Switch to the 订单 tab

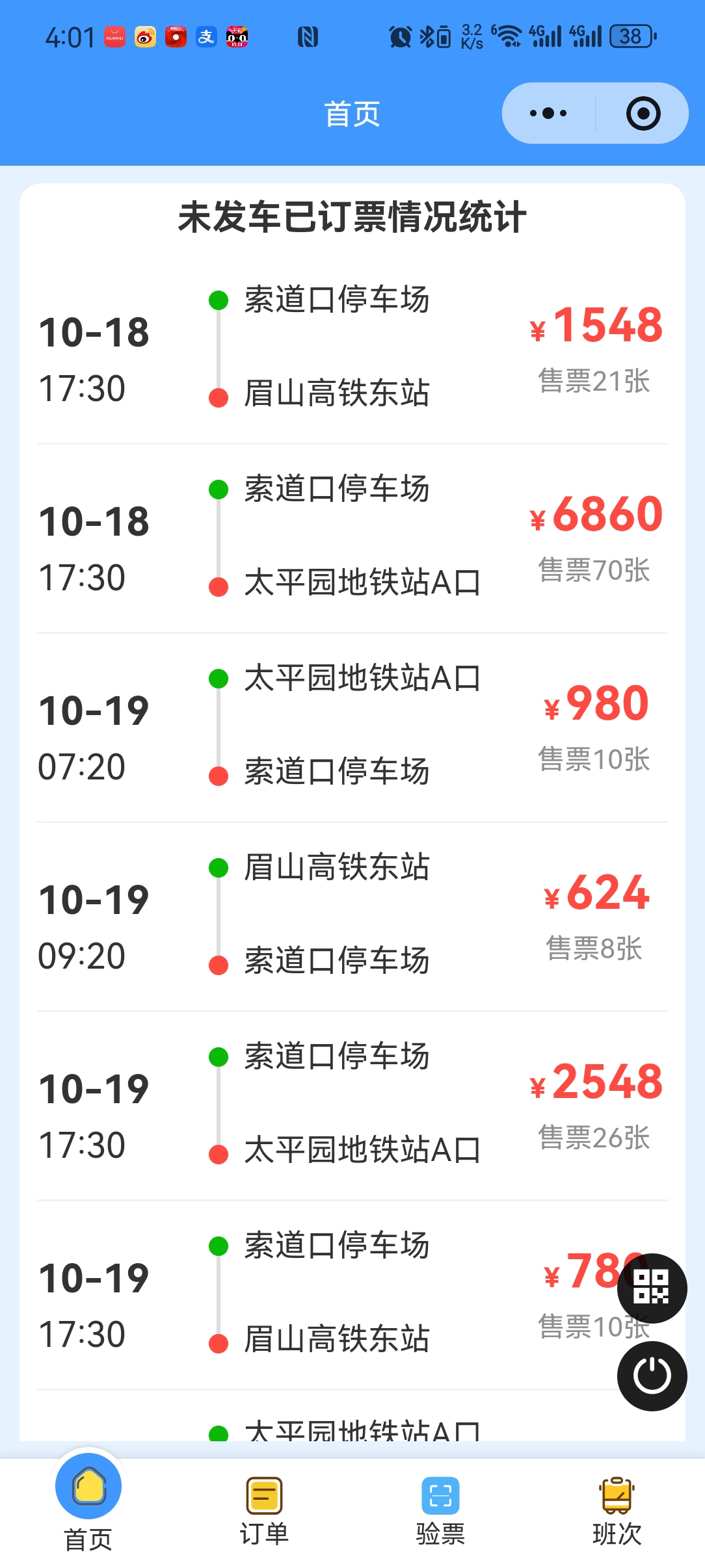pos(264,1509)
